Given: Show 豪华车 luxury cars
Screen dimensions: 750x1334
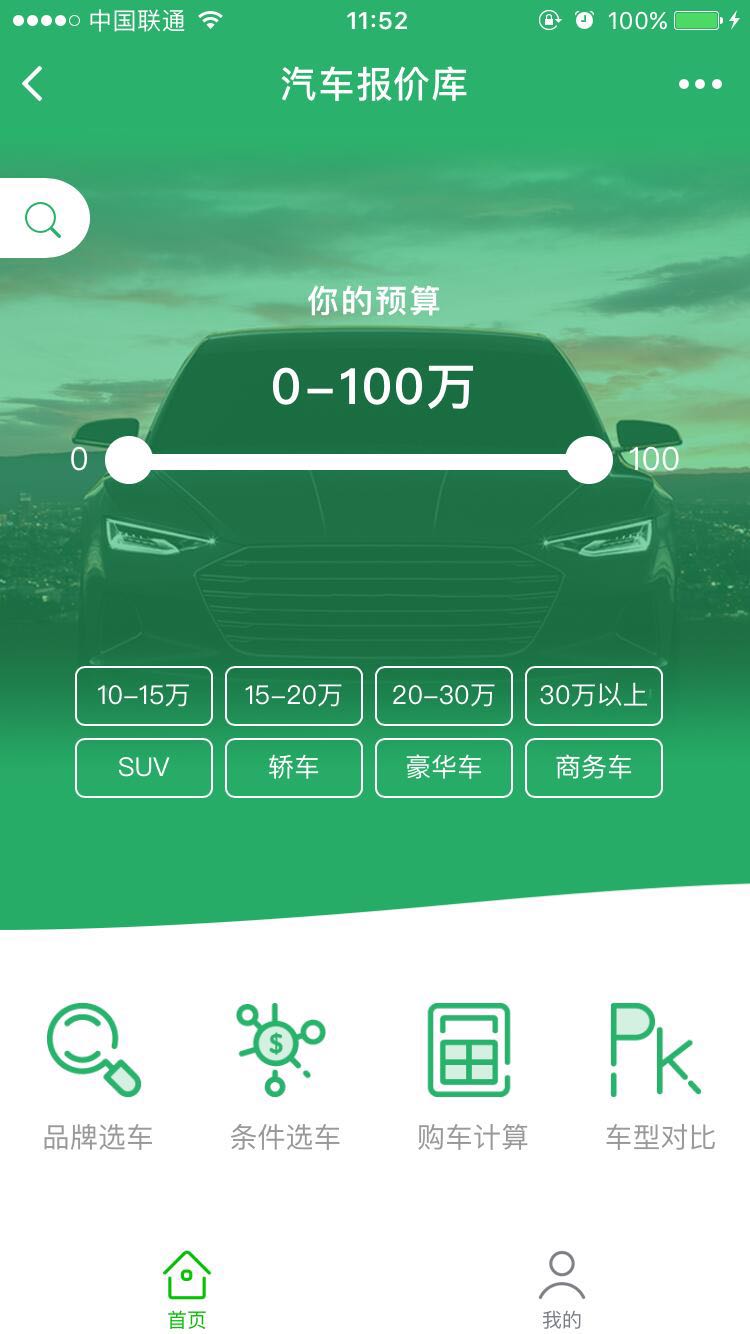Looking at the screenshot, I should point(443,767).
